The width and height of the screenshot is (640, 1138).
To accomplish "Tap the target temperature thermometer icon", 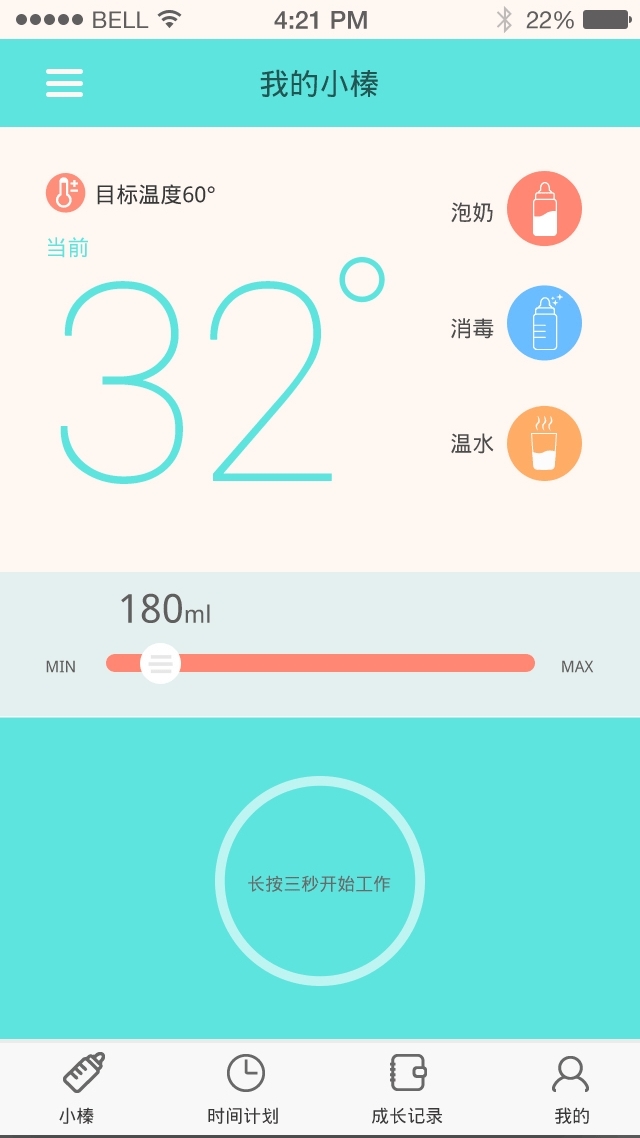I will (x=65, y=193).
